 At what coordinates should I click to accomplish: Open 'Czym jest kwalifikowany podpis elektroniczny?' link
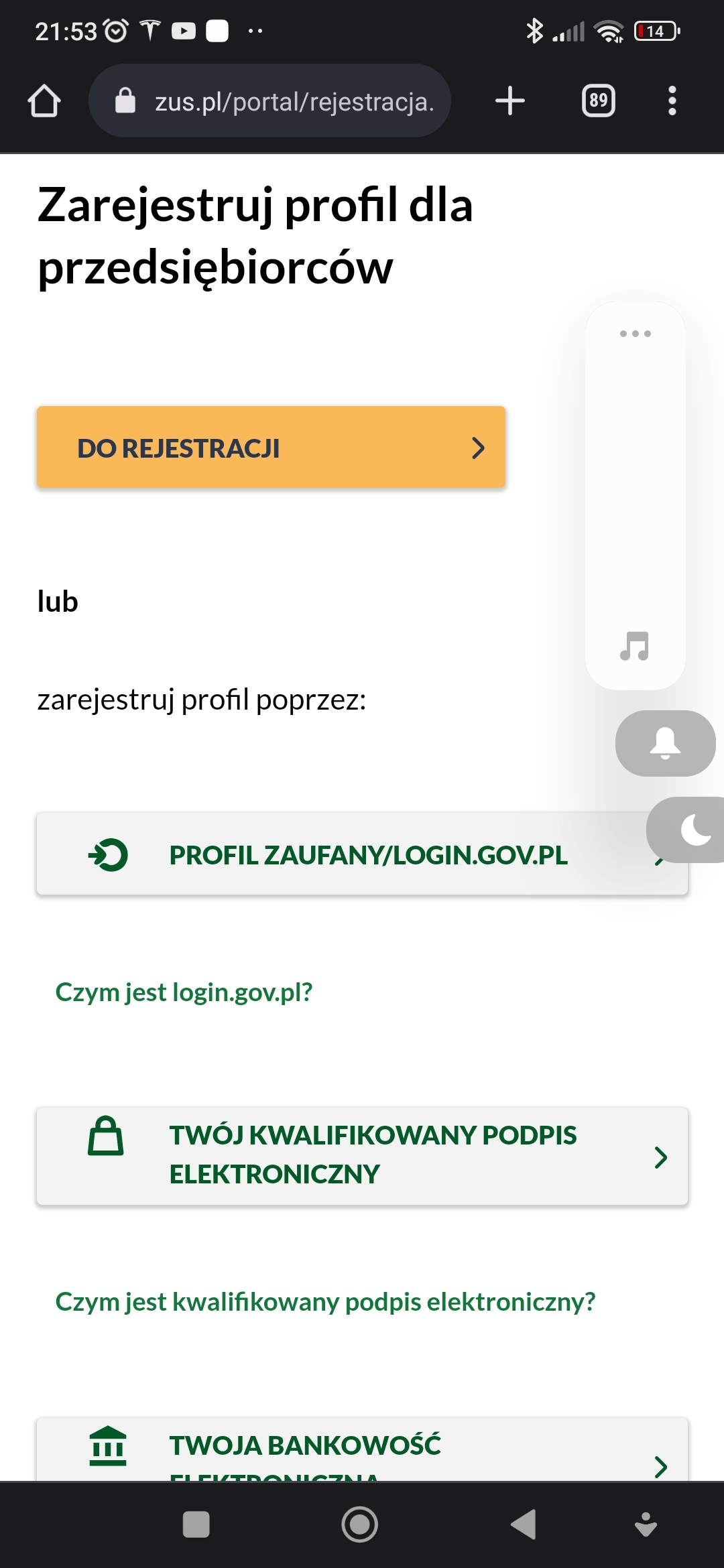pyautogui.click(x=325, y=1301)
